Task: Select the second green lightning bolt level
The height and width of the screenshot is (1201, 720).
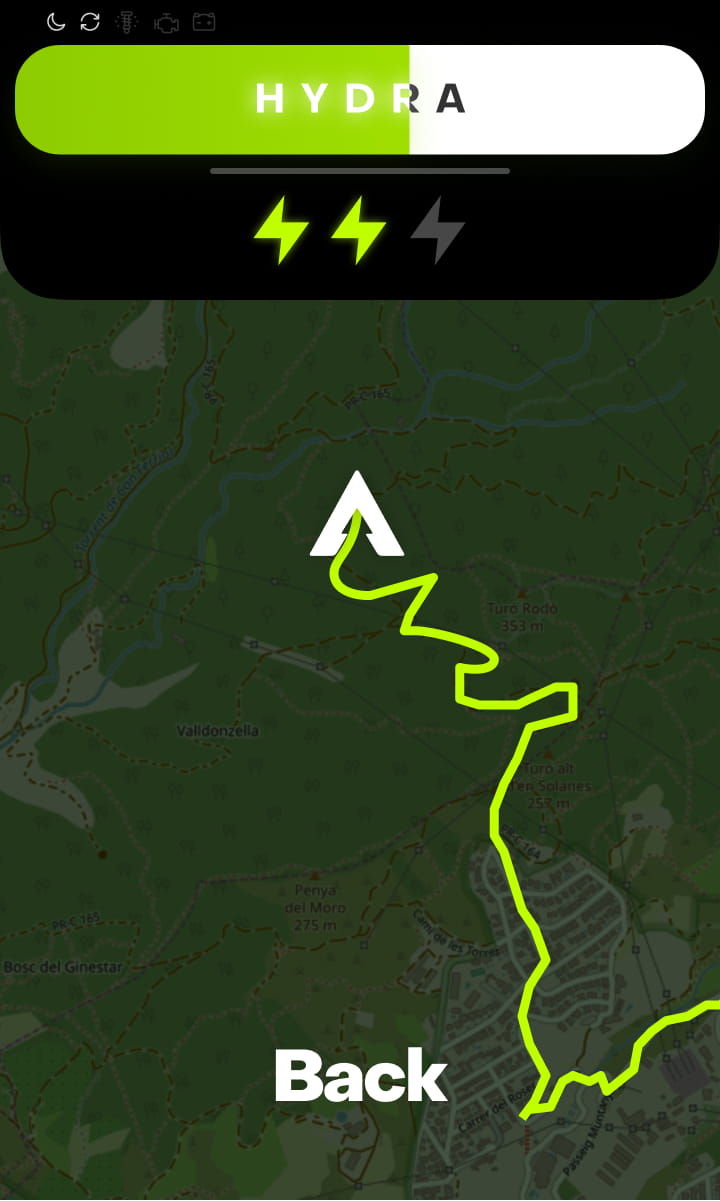Action: coord(359,230)
